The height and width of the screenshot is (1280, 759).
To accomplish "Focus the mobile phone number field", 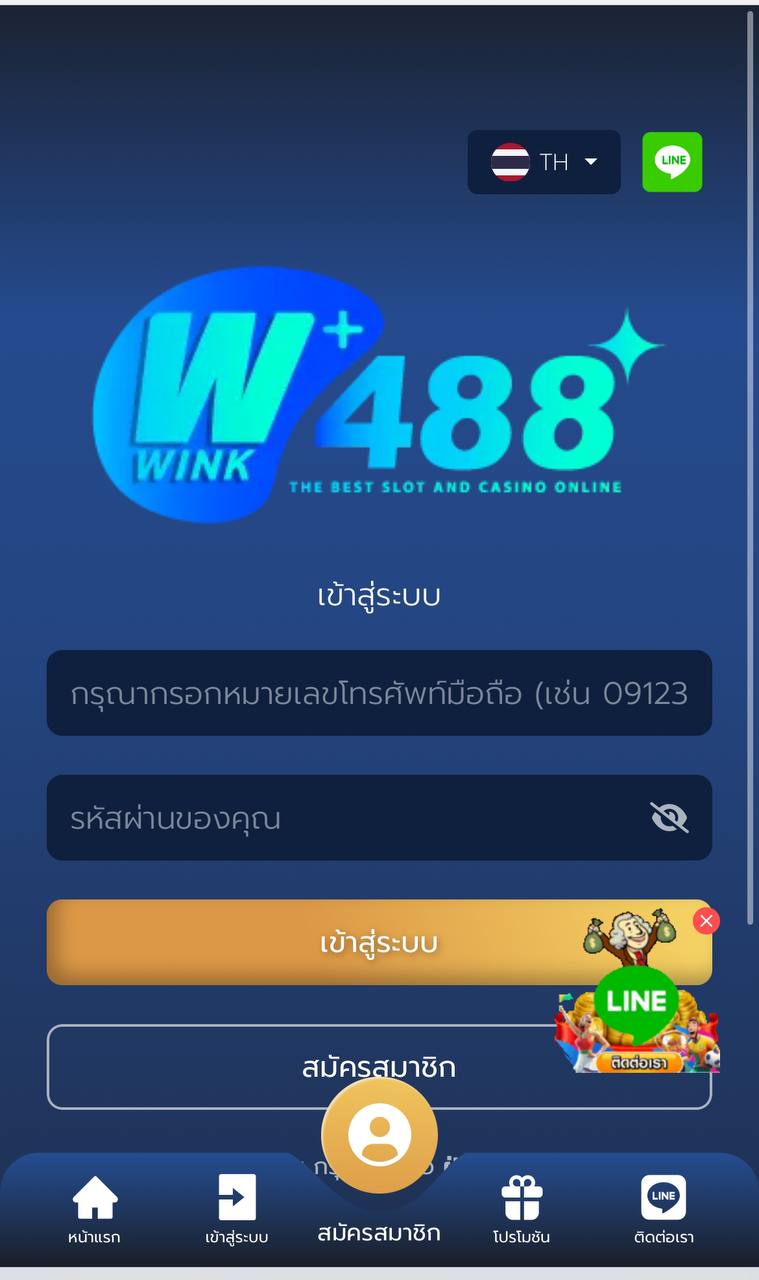I will 379,693.
